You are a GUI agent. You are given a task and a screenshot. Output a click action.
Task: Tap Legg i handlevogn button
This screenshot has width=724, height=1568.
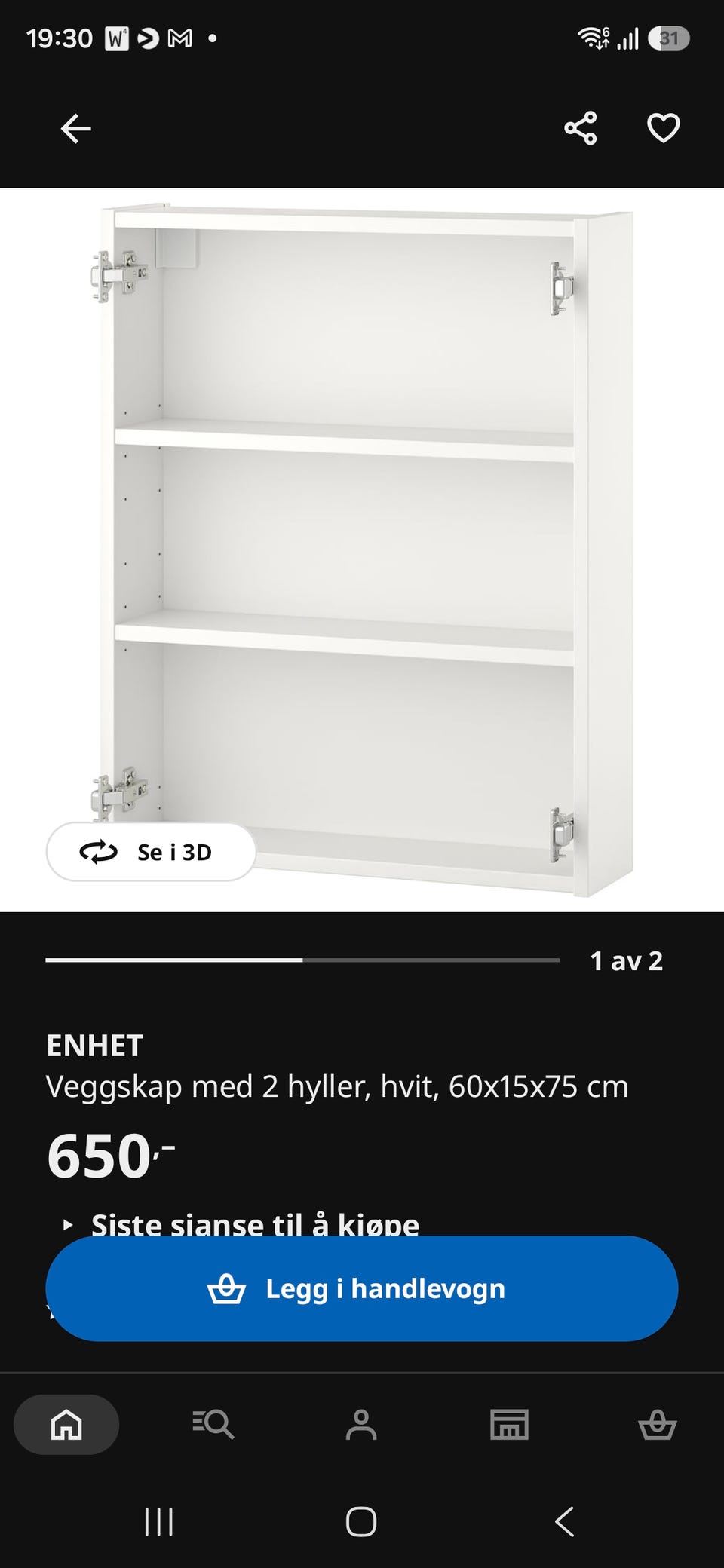[362, 1288]
